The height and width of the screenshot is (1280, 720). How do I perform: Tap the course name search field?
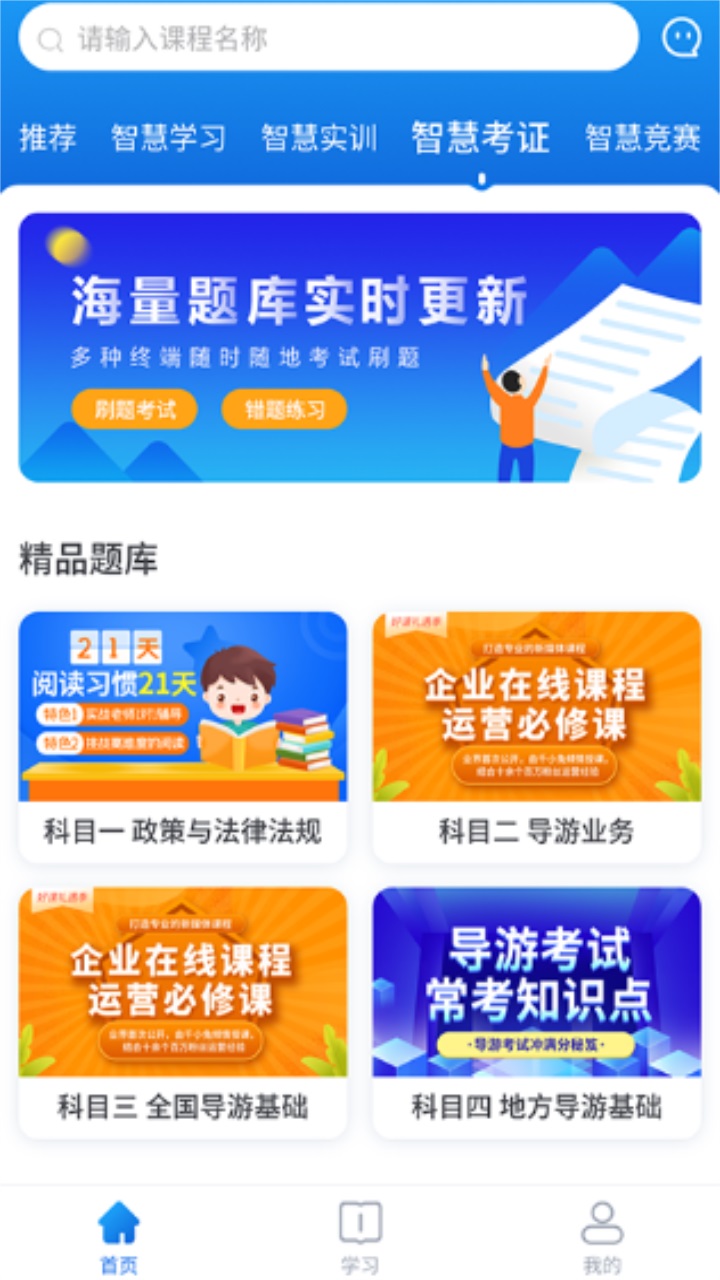(328, 39)
